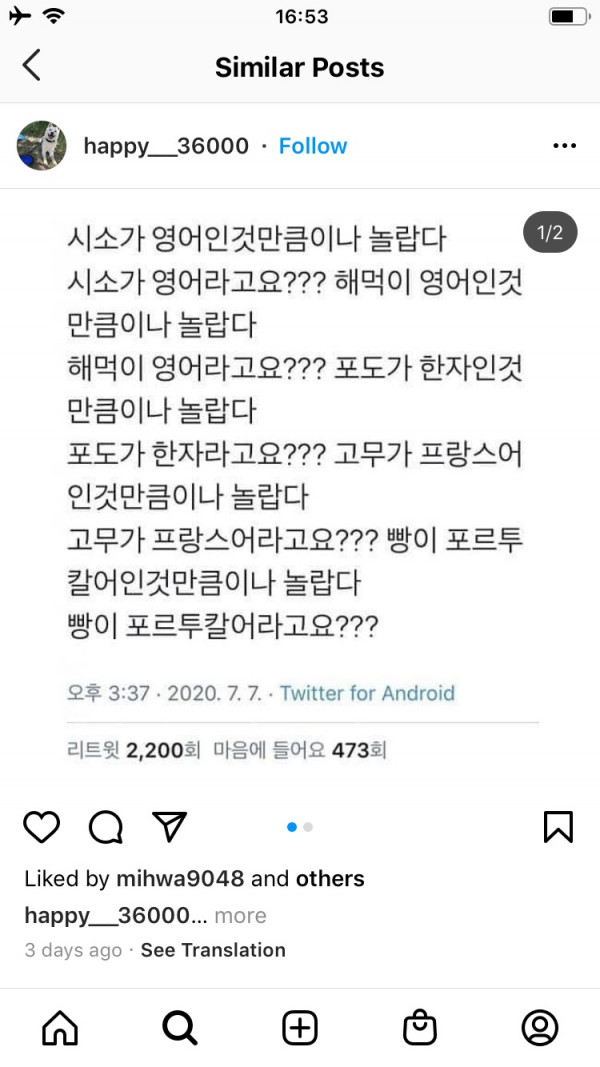Open the post's three-dot options menu

coord(564,146)
